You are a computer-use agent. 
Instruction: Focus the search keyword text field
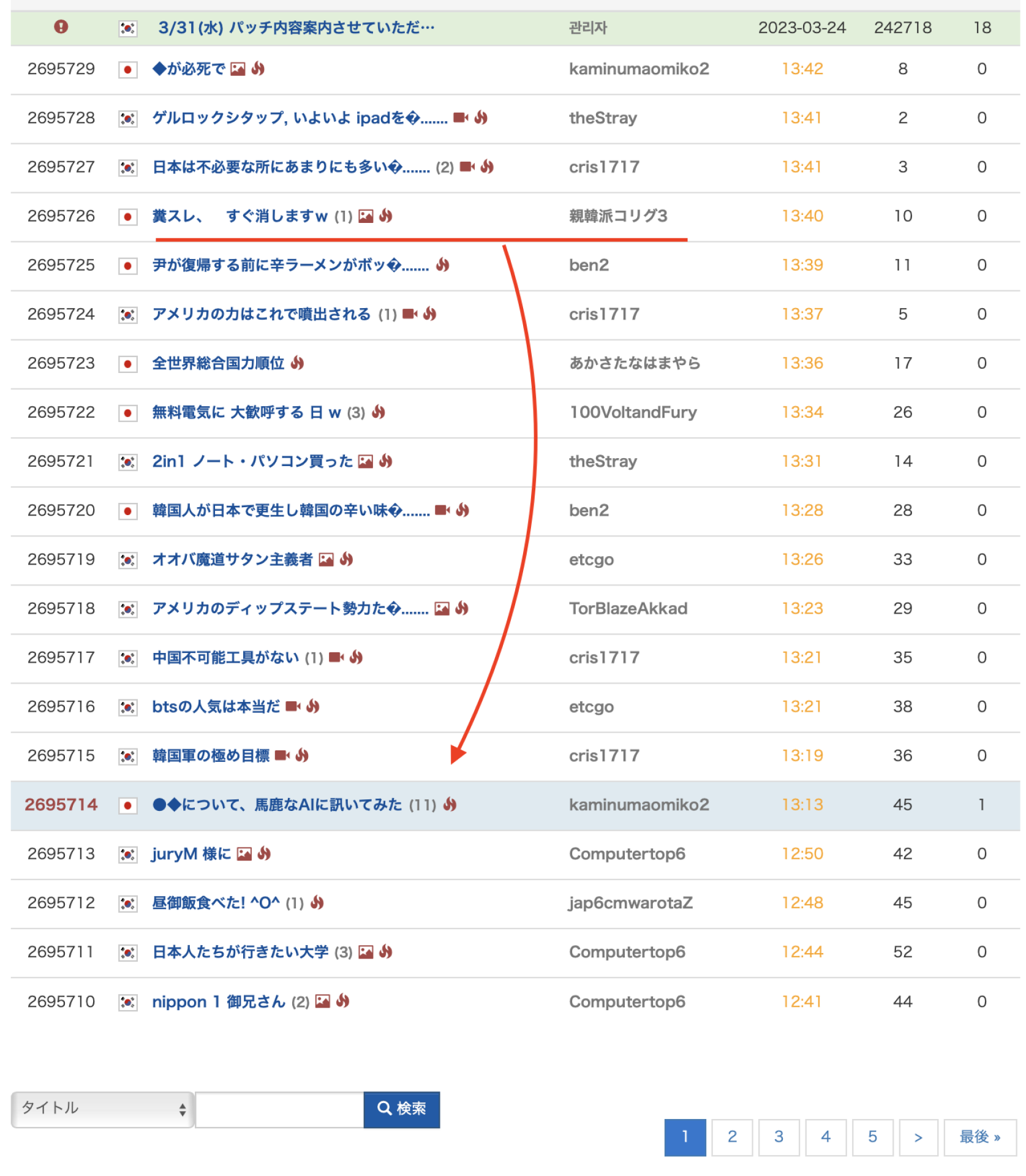(279, 1109)
